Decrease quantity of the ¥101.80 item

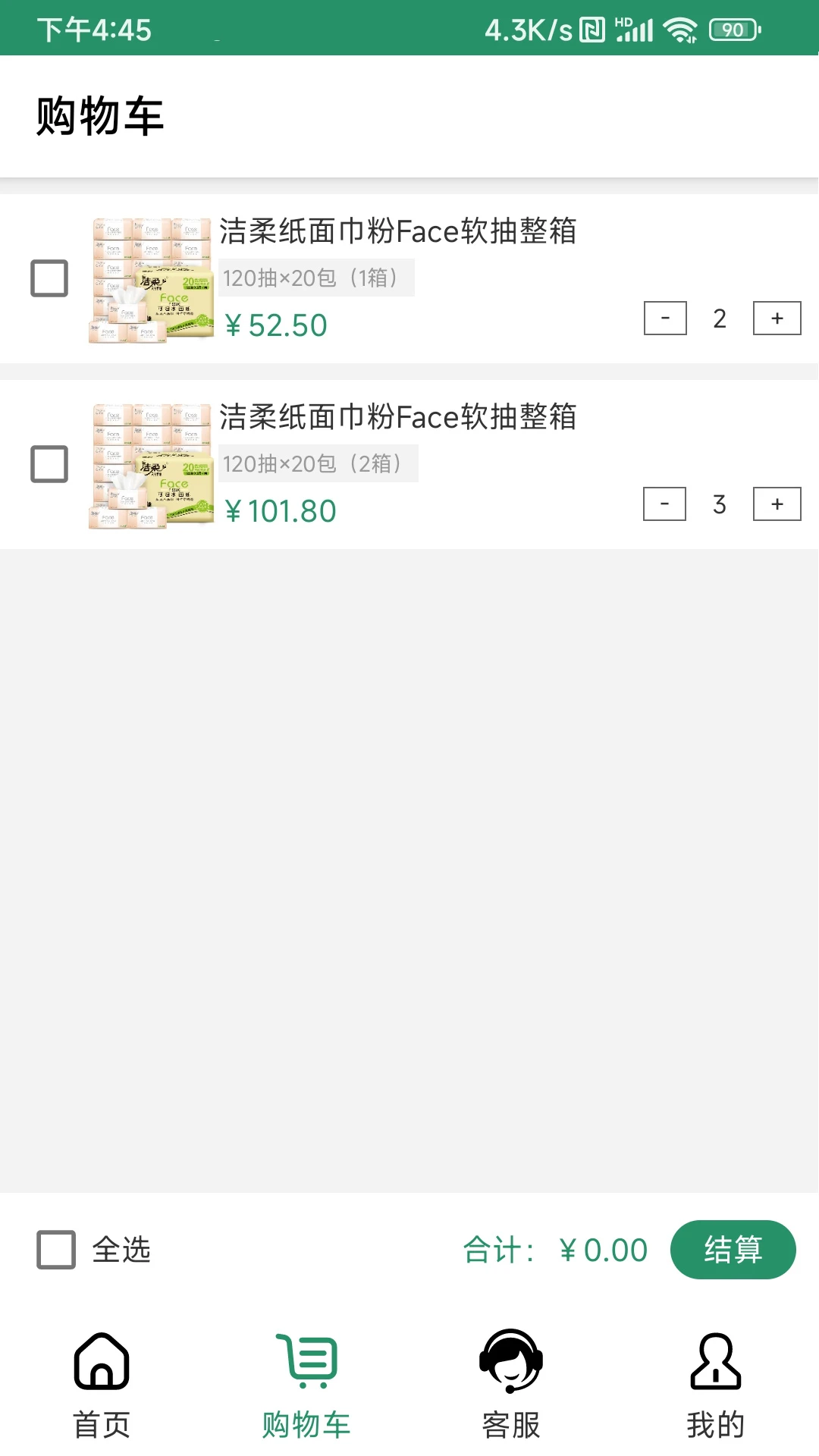click(x=665, y=504)
